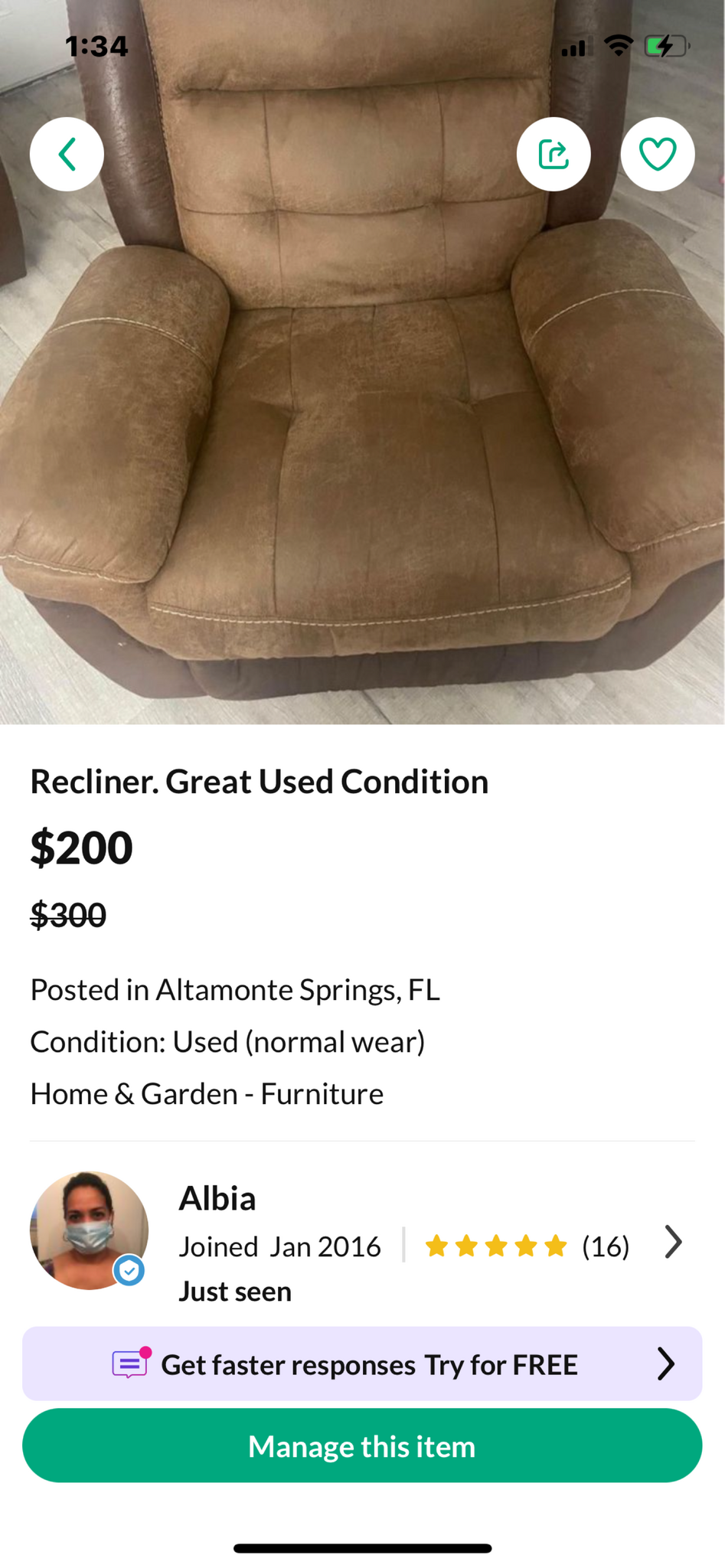Select the Home & Garden - Furniture category
Screen dimensions: 725x1568
[x=207, y=1093]
